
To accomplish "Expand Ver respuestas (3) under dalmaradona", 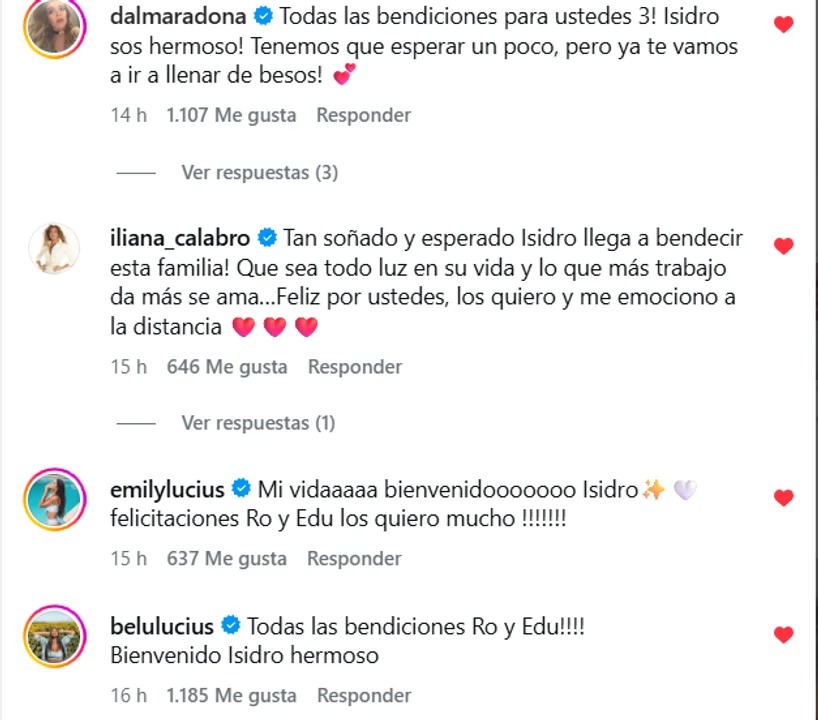I will (259, 173).
